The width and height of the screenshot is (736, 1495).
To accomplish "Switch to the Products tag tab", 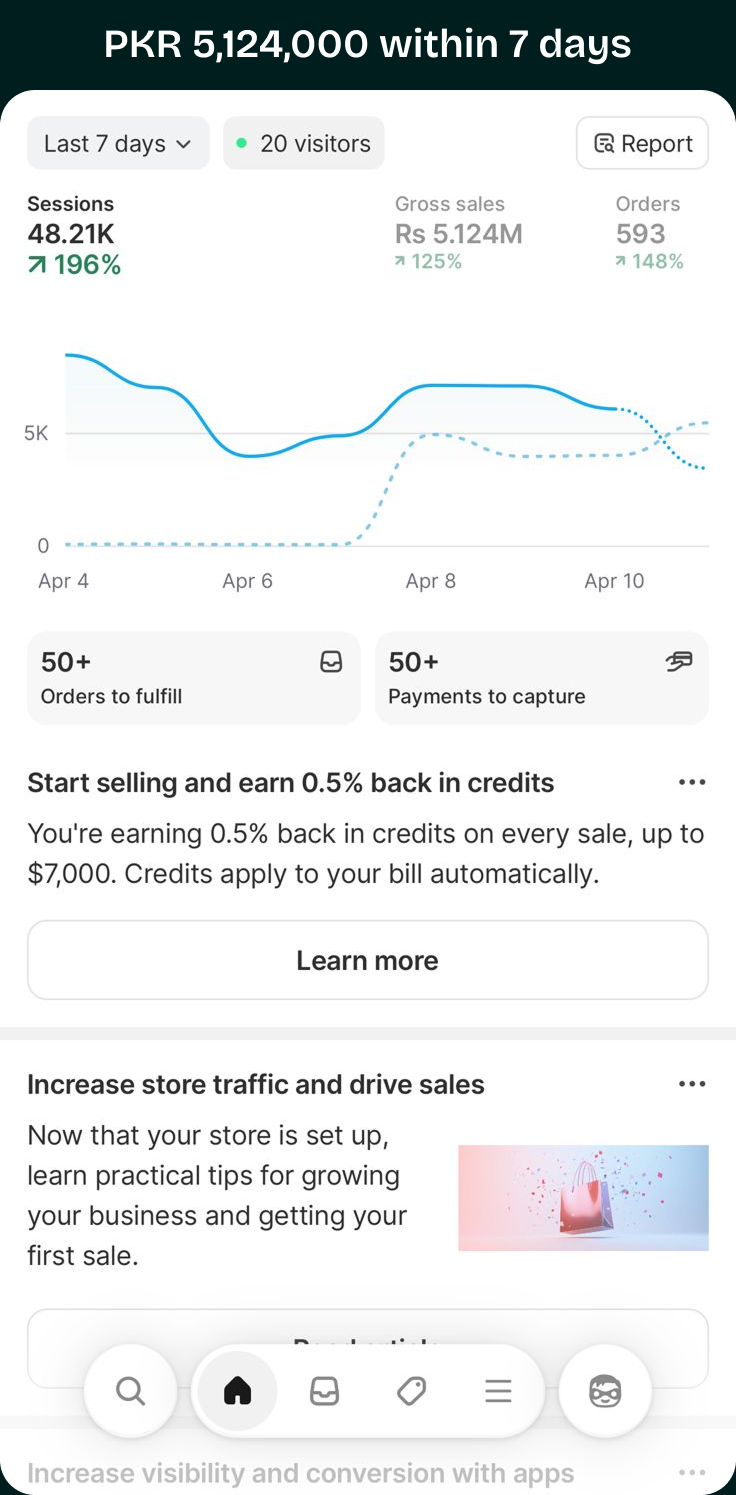I will [411, 1391].
